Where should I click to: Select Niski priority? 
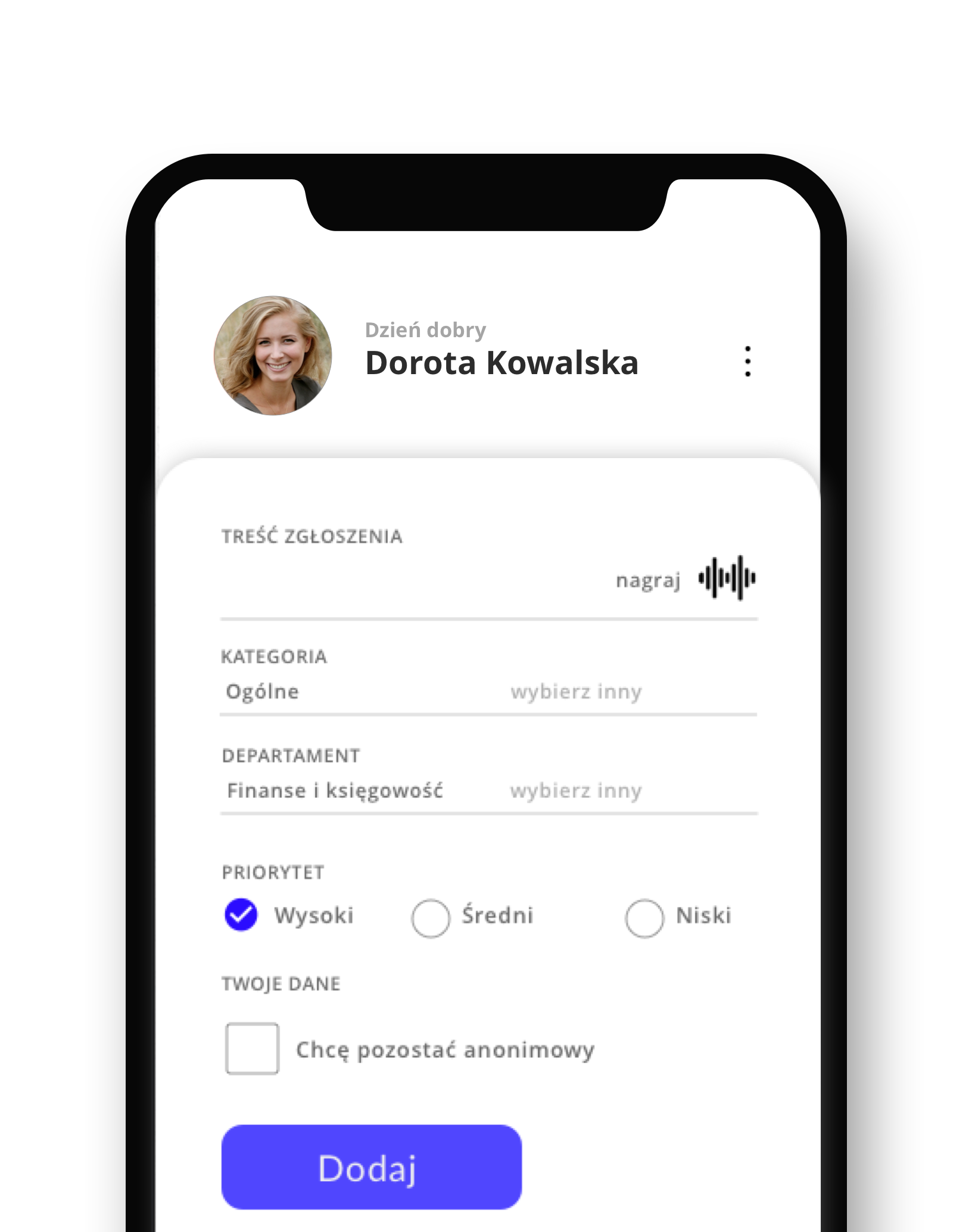(644, 918)
